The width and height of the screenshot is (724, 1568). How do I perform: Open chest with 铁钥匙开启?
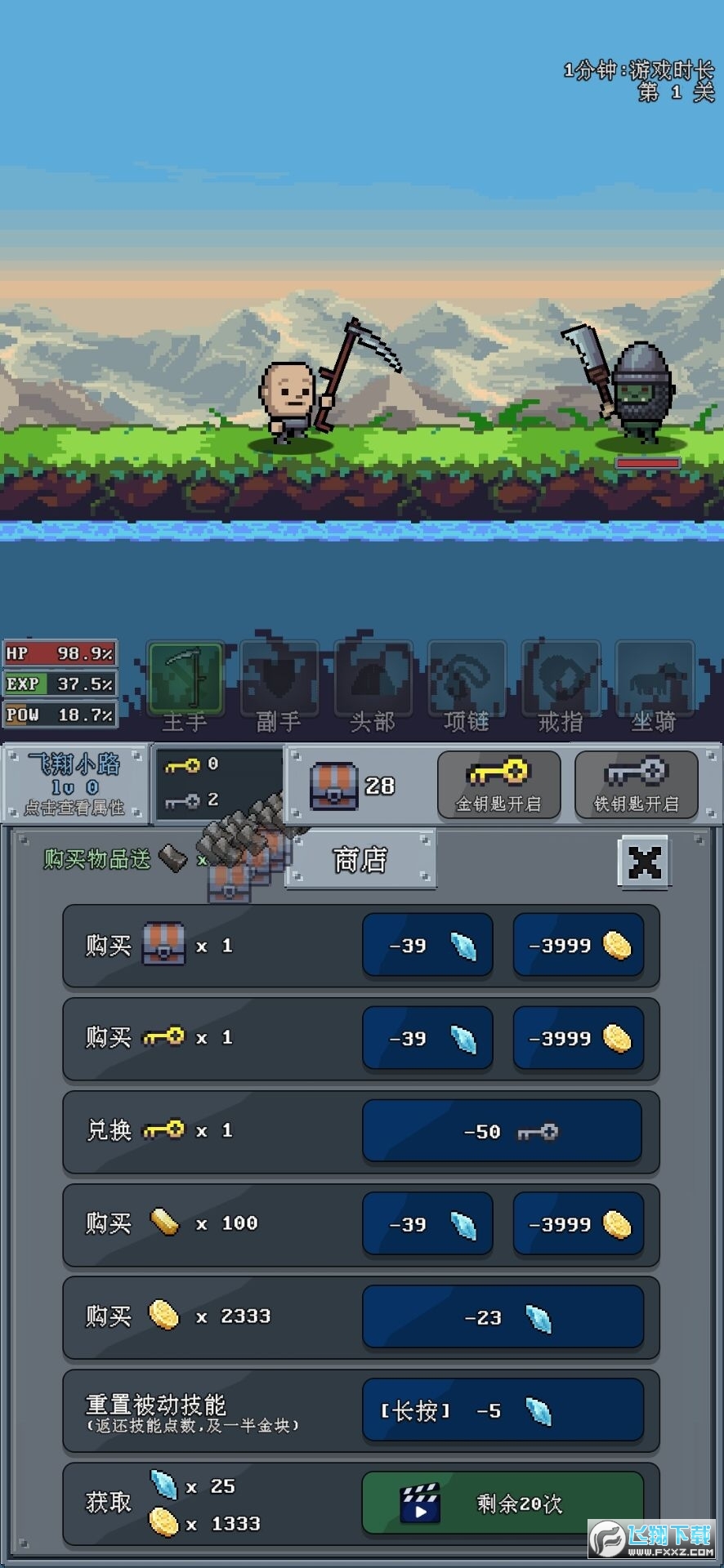(x=636, y=785)
